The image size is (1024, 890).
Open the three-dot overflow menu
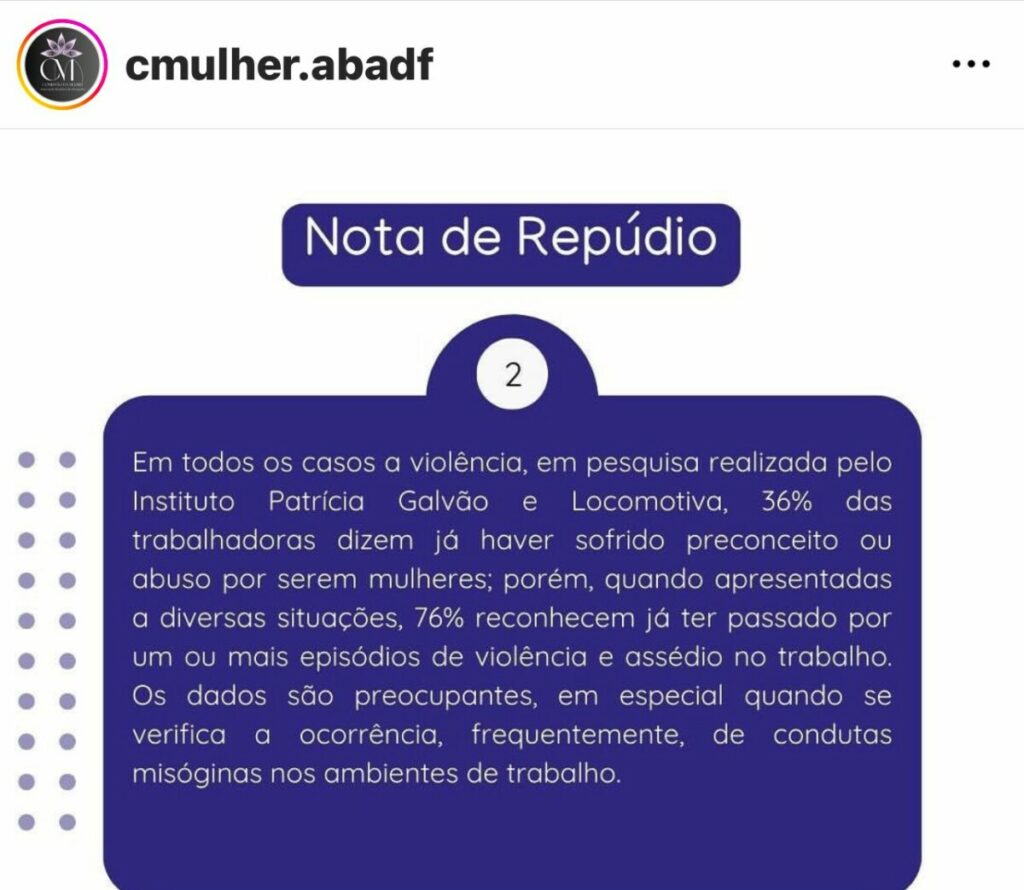[970, 64]
